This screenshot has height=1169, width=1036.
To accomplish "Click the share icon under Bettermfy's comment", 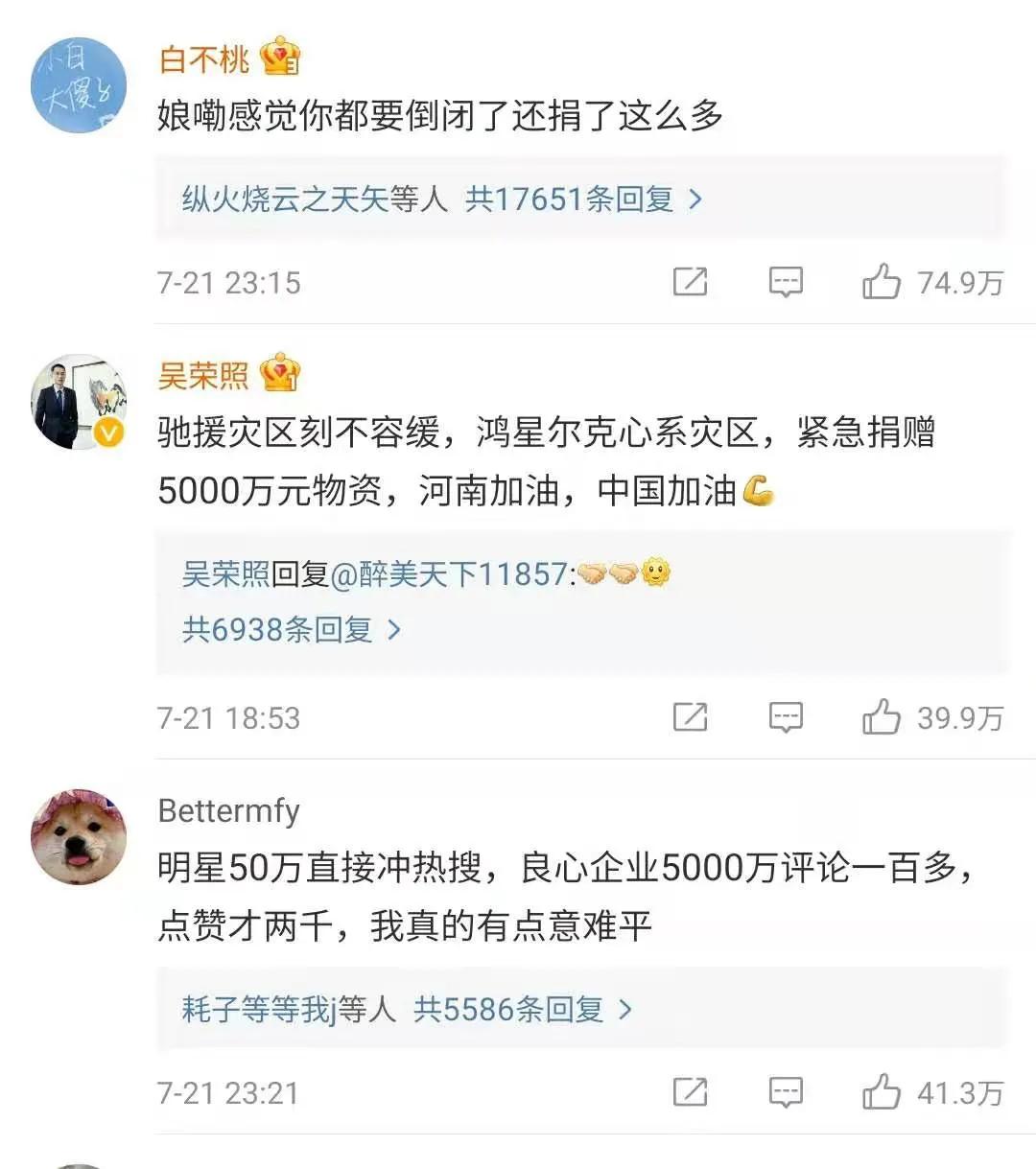I will (691, 1091).
